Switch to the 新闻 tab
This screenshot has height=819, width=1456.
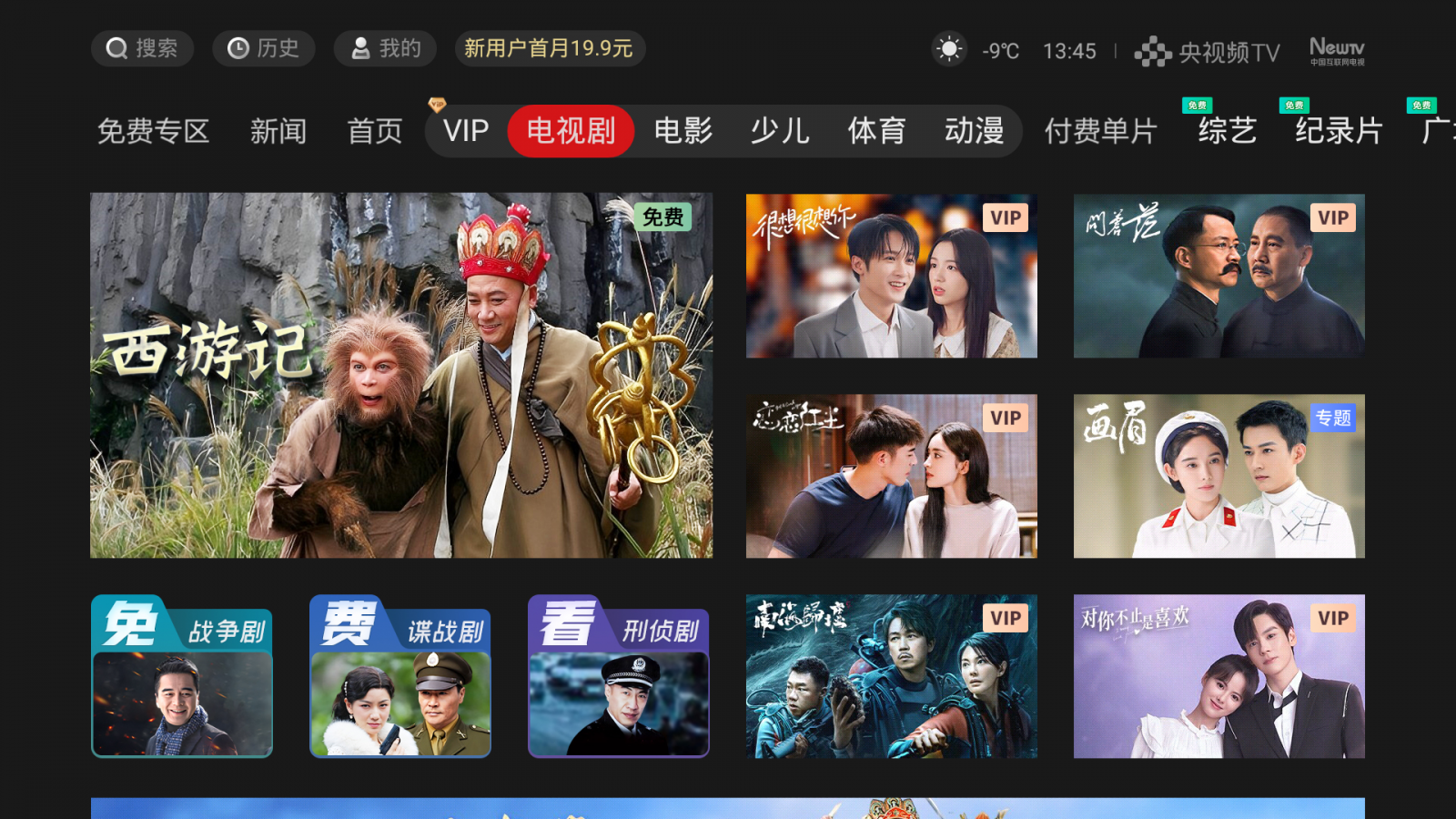(278, 131)
